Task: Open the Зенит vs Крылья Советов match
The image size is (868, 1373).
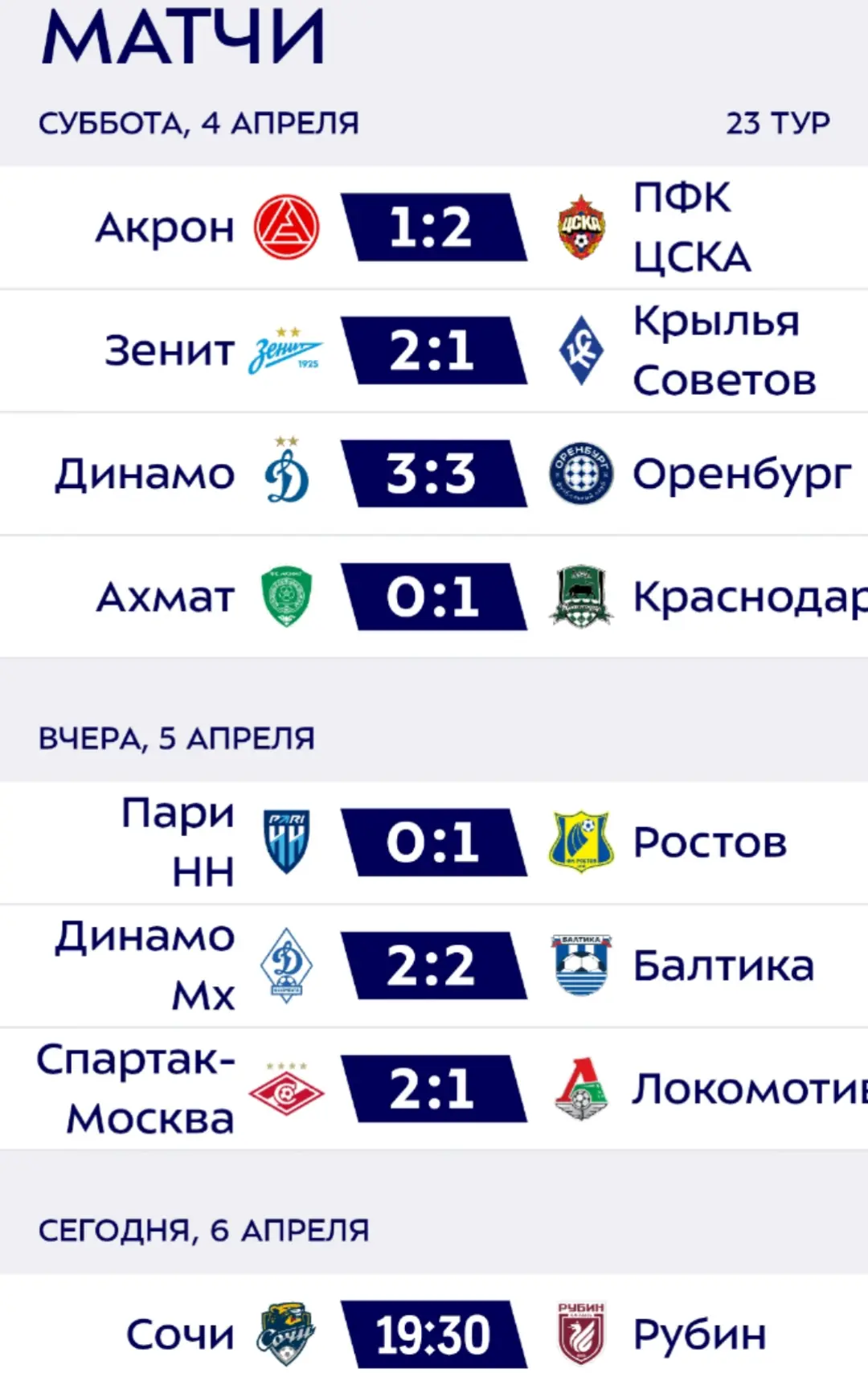Action: pyautogui.click(x=433, y=350)
